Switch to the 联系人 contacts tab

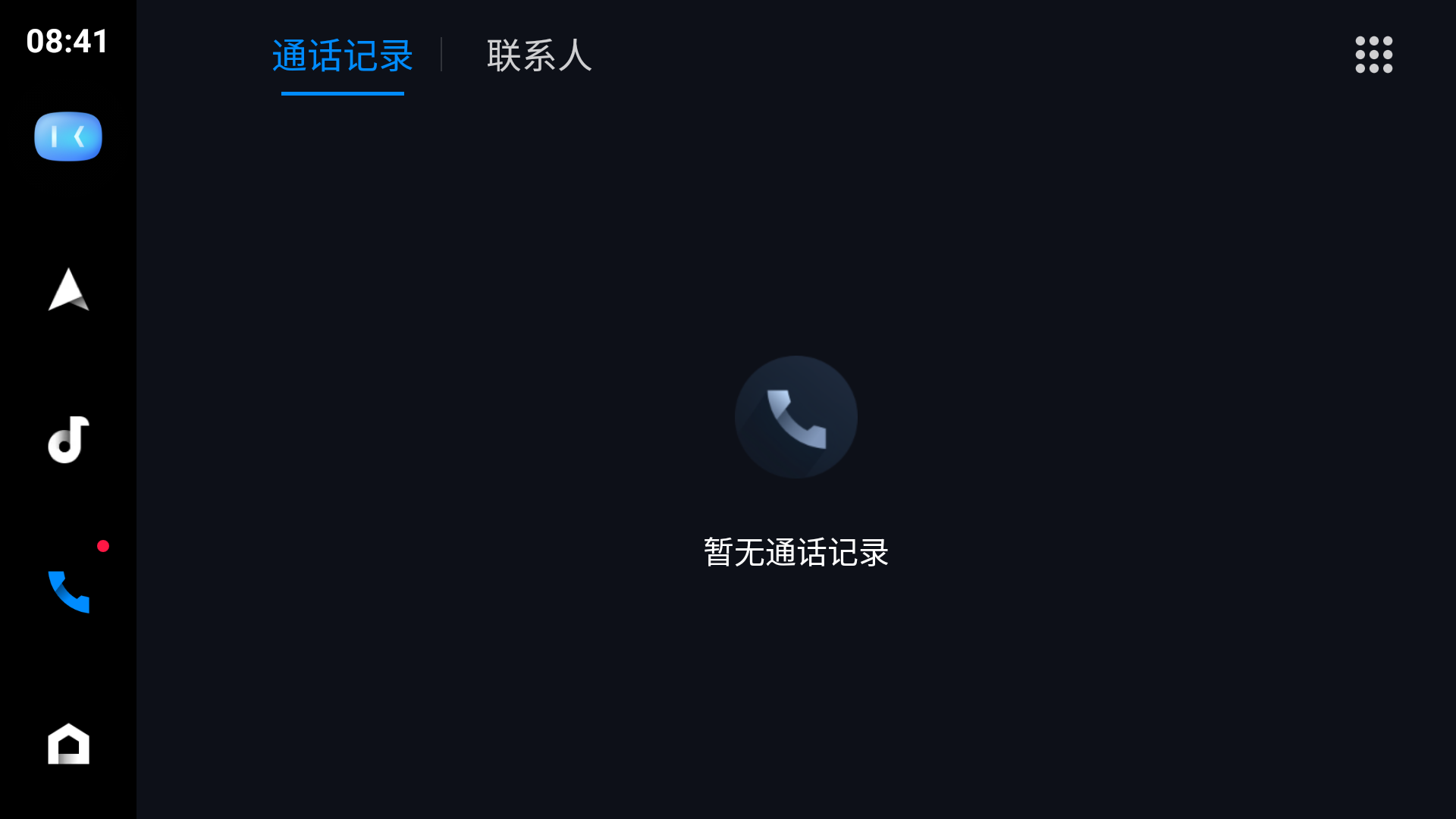pyautogui.click(x=539, y=56)
